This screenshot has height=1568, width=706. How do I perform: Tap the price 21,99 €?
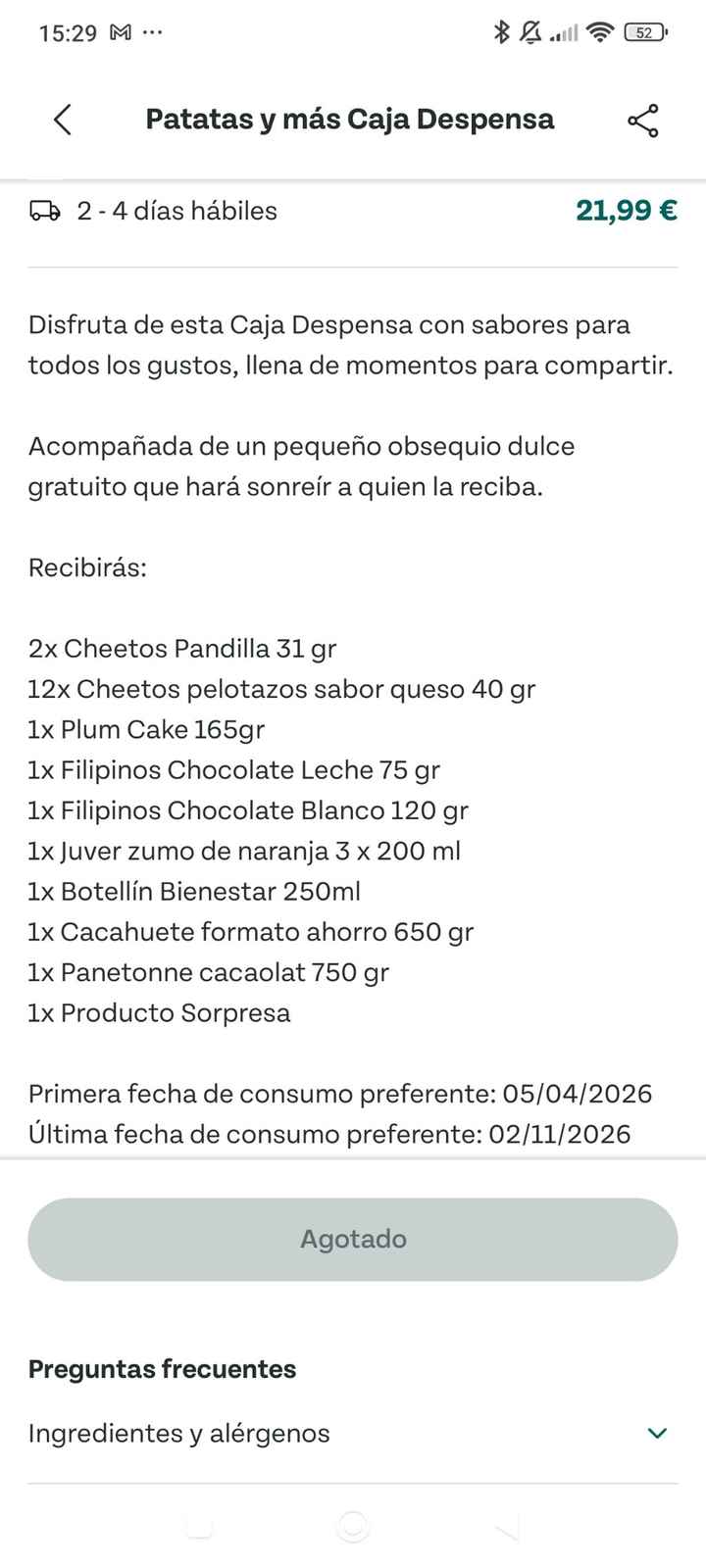click(x=628, y=210)
